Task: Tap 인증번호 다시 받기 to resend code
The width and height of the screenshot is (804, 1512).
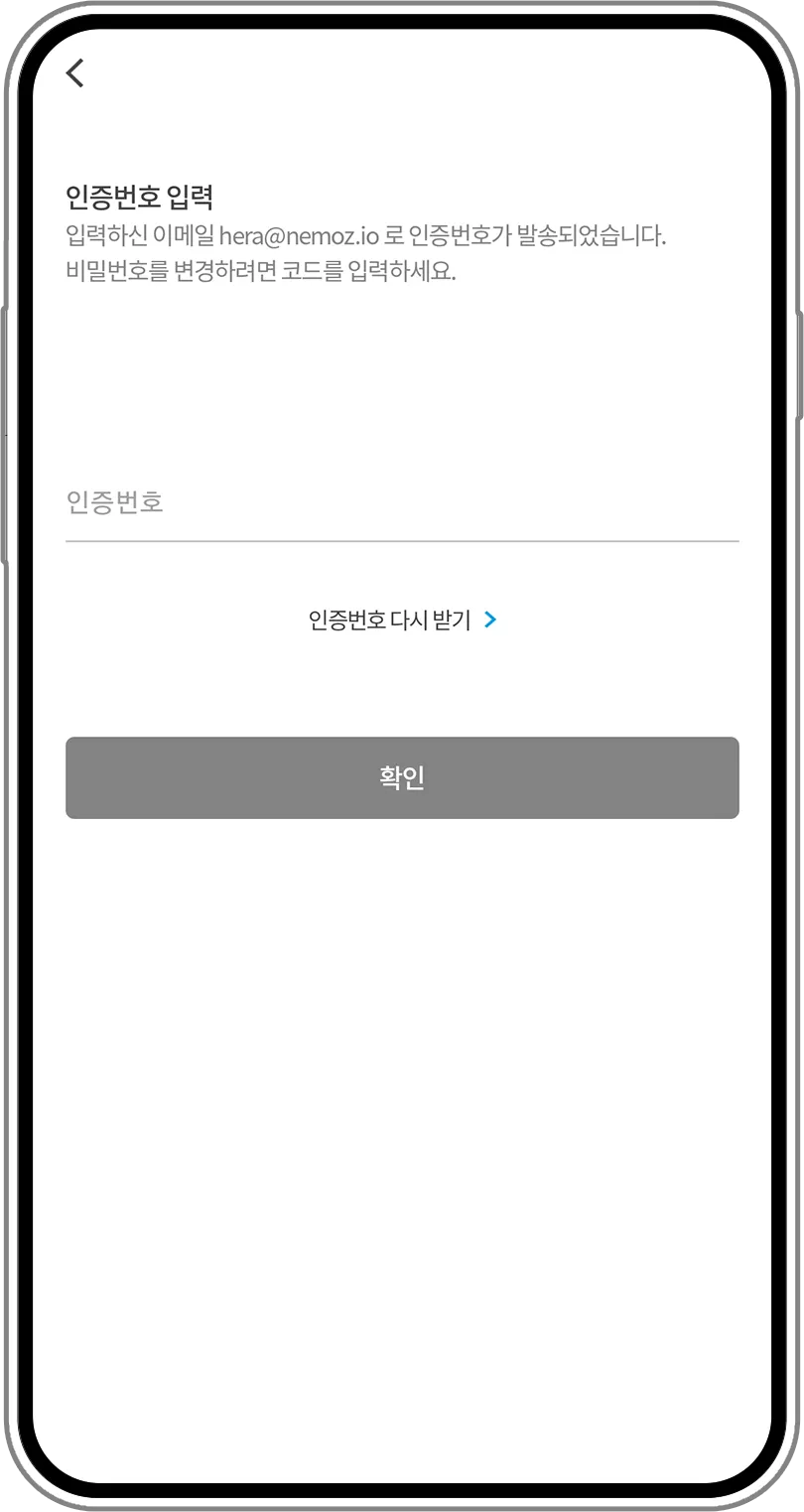Action: [401, 620]
